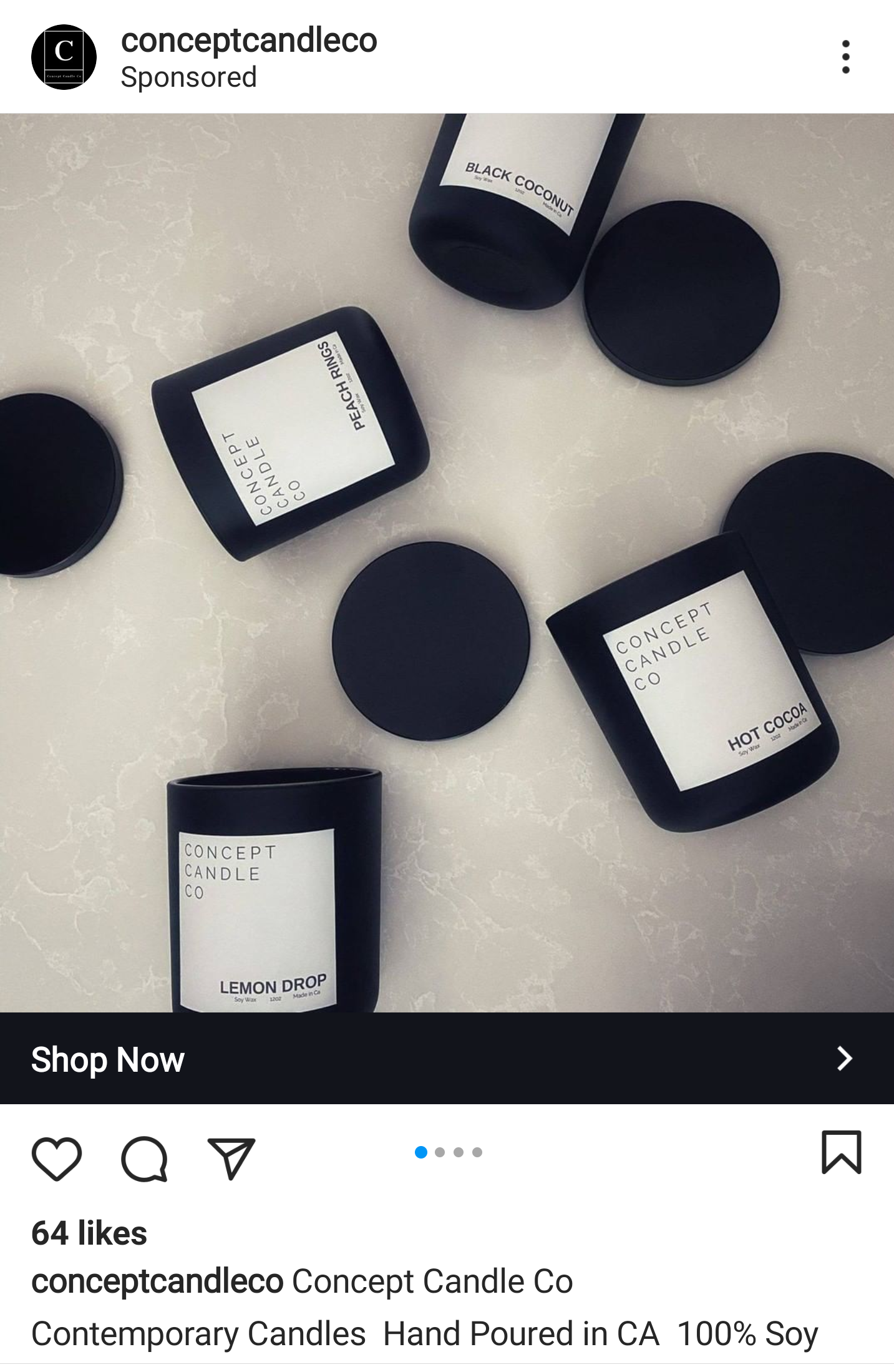Tap the conceptcandleco username in the header
894x1372 pixels.
(249, 41)
